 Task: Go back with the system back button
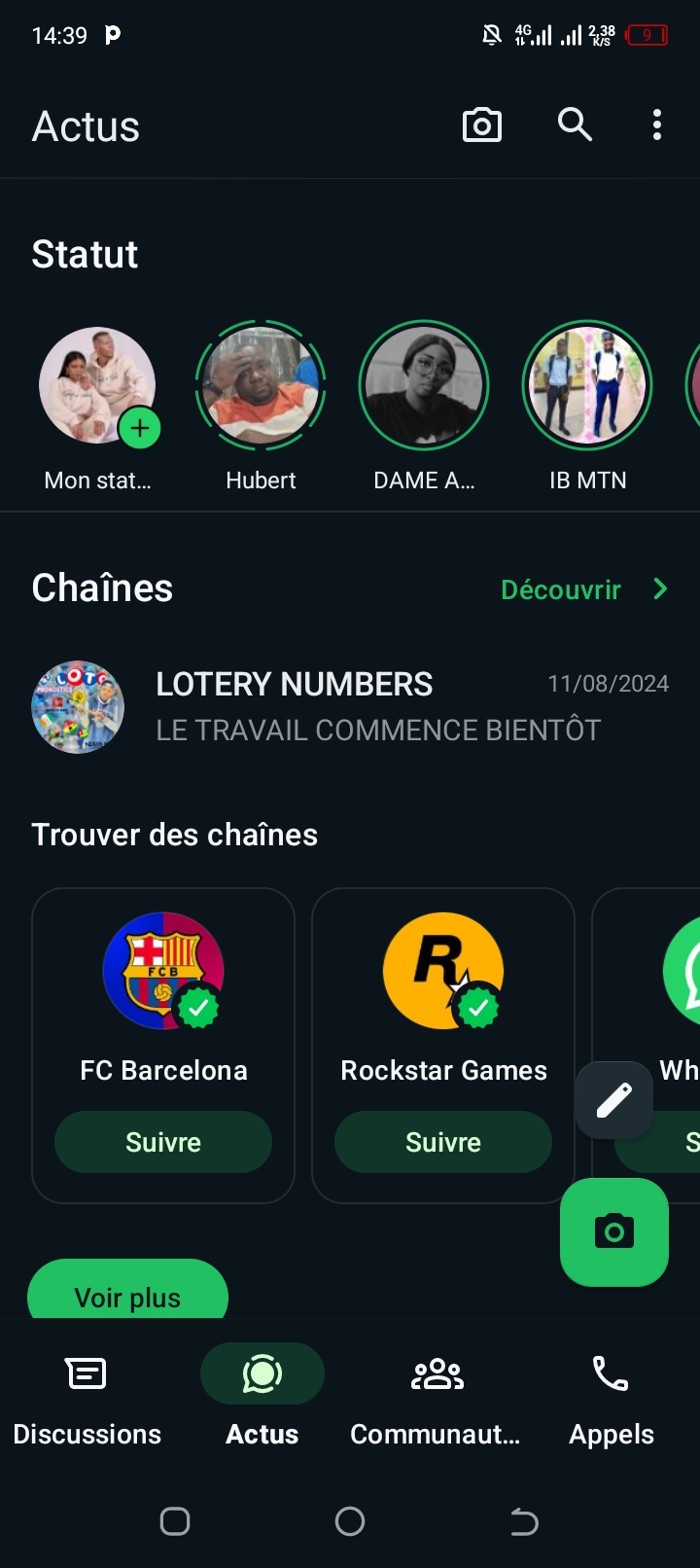(524, 1521)
